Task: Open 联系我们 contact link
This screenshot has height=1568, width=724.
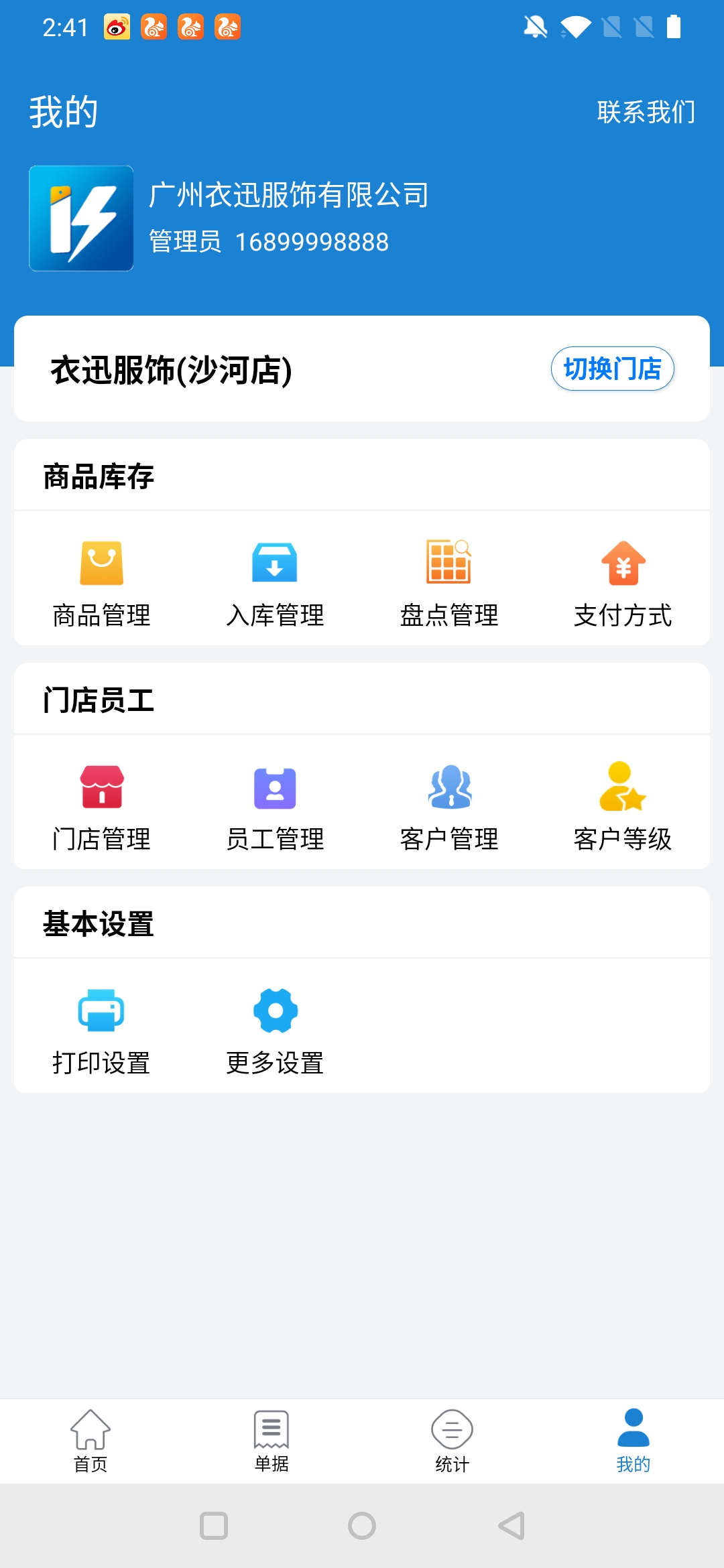Action: [646, 111]
